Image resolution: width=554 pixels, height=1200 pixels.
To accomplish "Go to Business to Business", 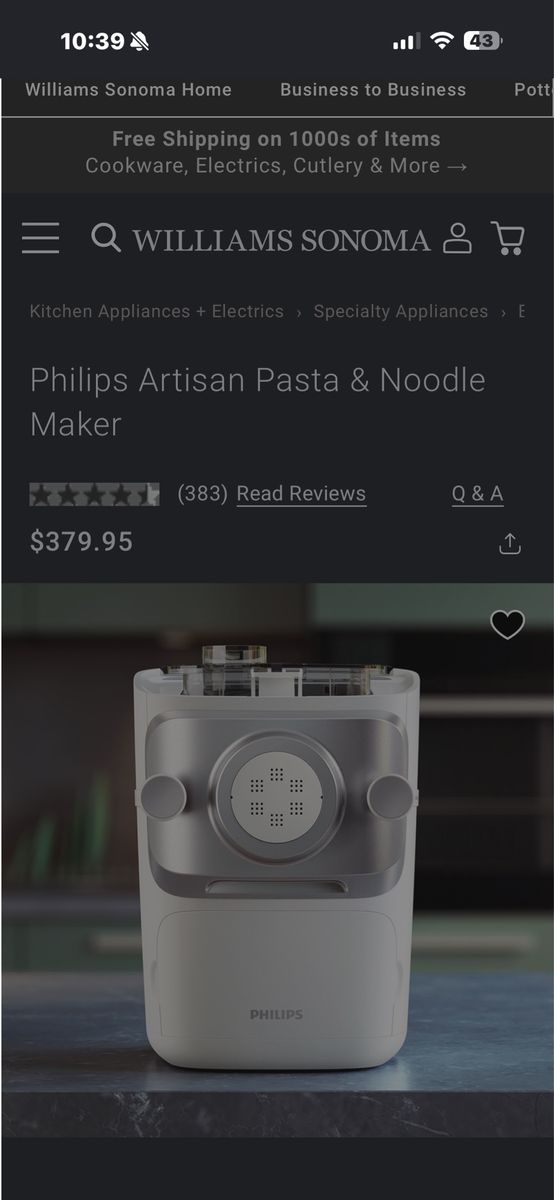I will point(373,89).
